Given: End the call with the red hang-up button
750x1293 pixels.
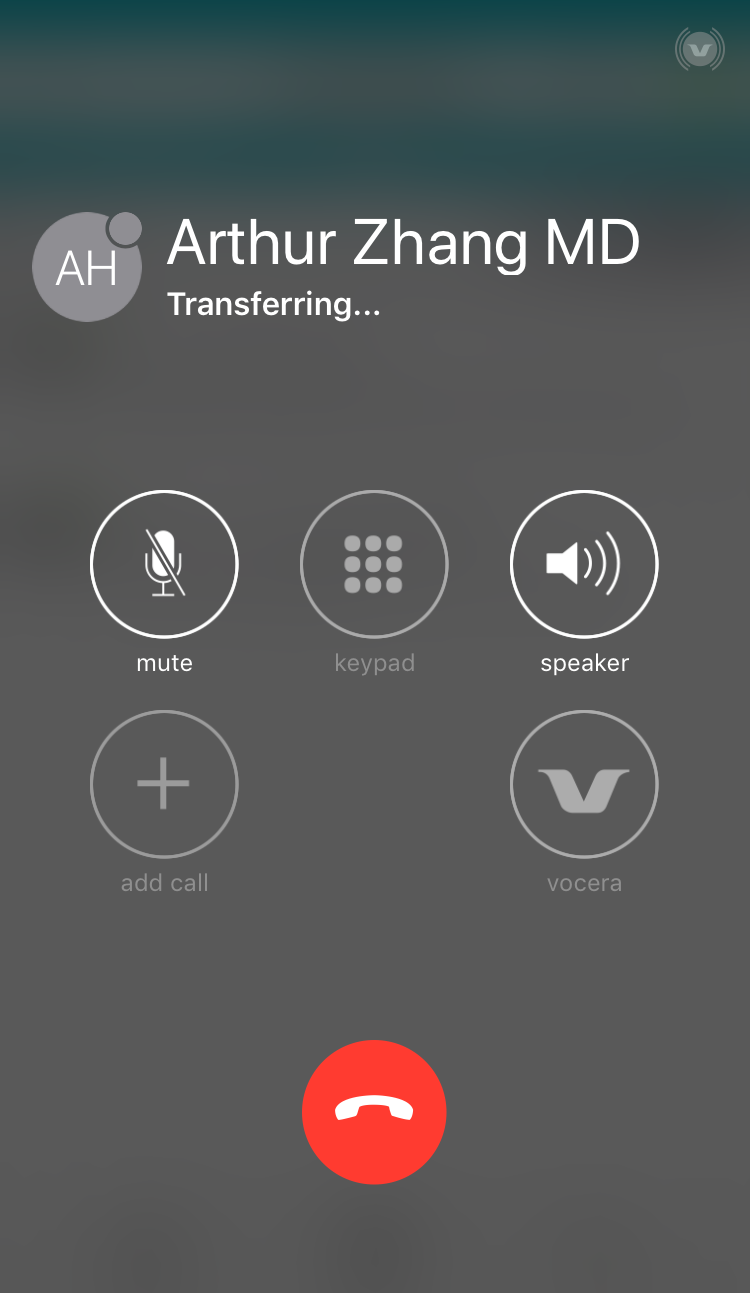Looking at the screenshot, I should click(374, 1111).
